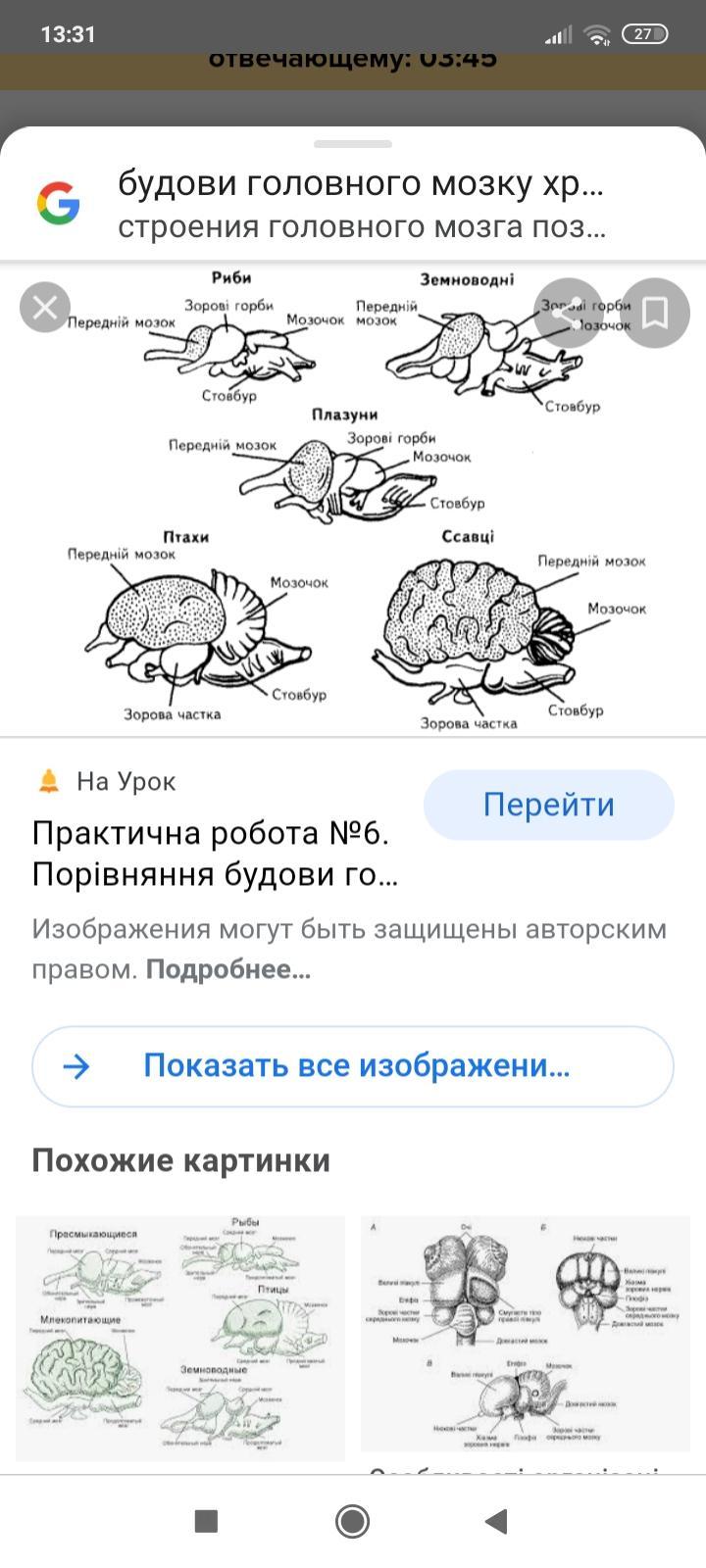Image resolution: width=706 pixels, height=1568 pixels.
Task: Close the image preview
Action: point(45,308)
